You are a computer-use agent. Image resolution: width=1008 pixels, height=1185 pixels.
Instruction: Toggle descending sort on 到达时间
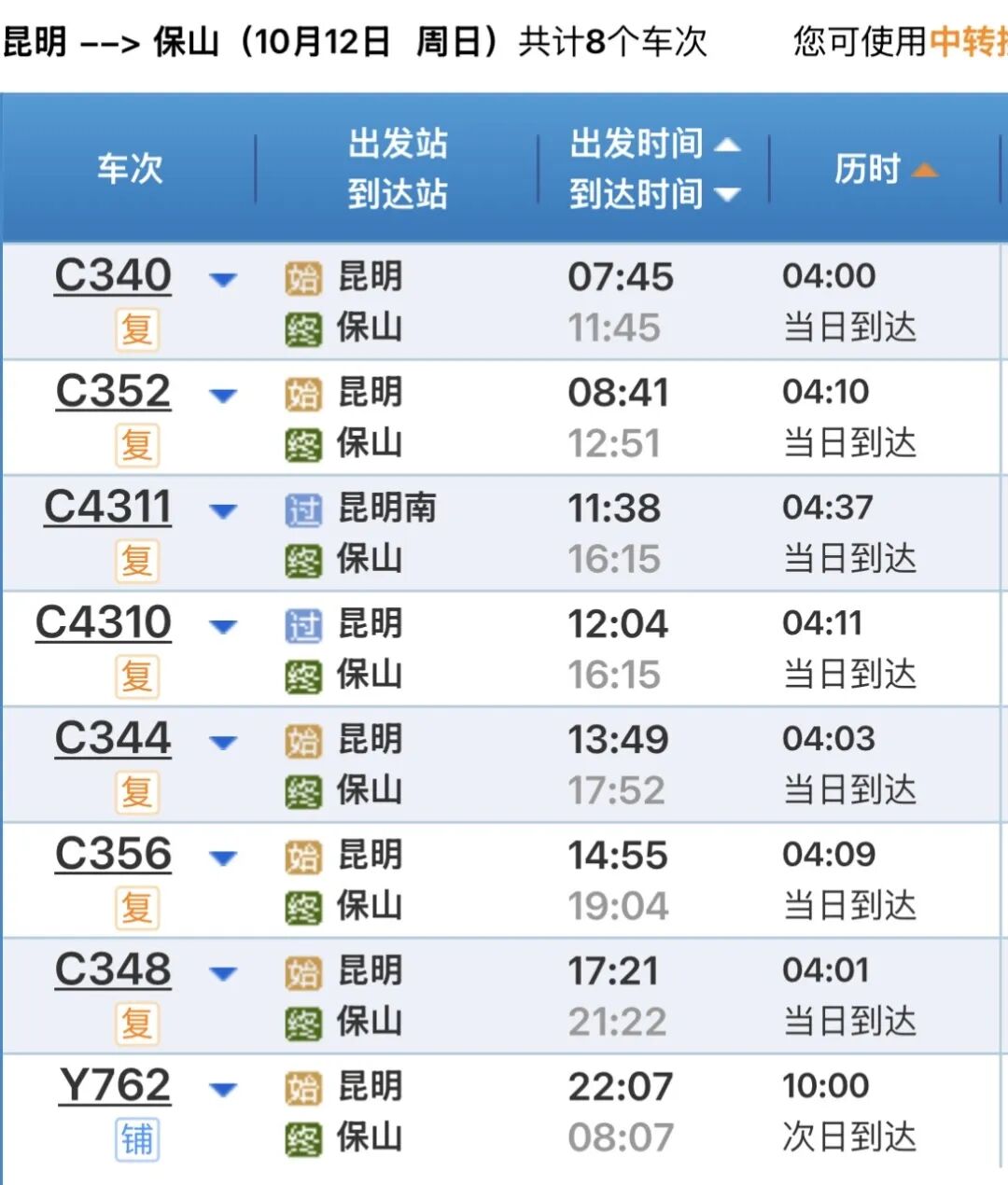(729, 195)
